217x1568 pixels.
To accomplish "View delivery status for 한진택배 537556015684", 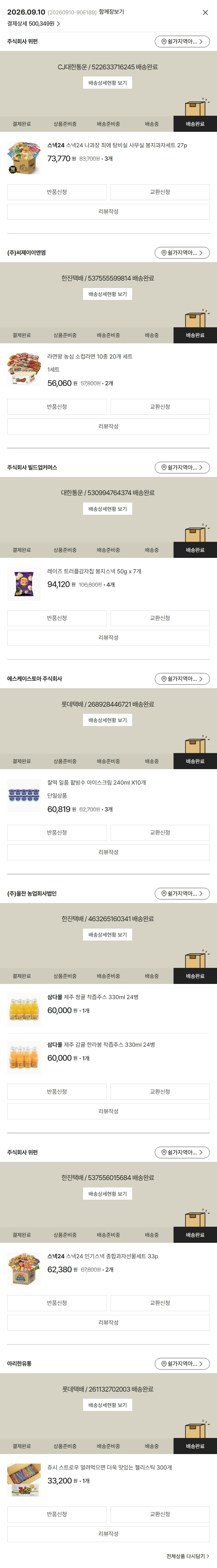I will tap(108, 1194).
